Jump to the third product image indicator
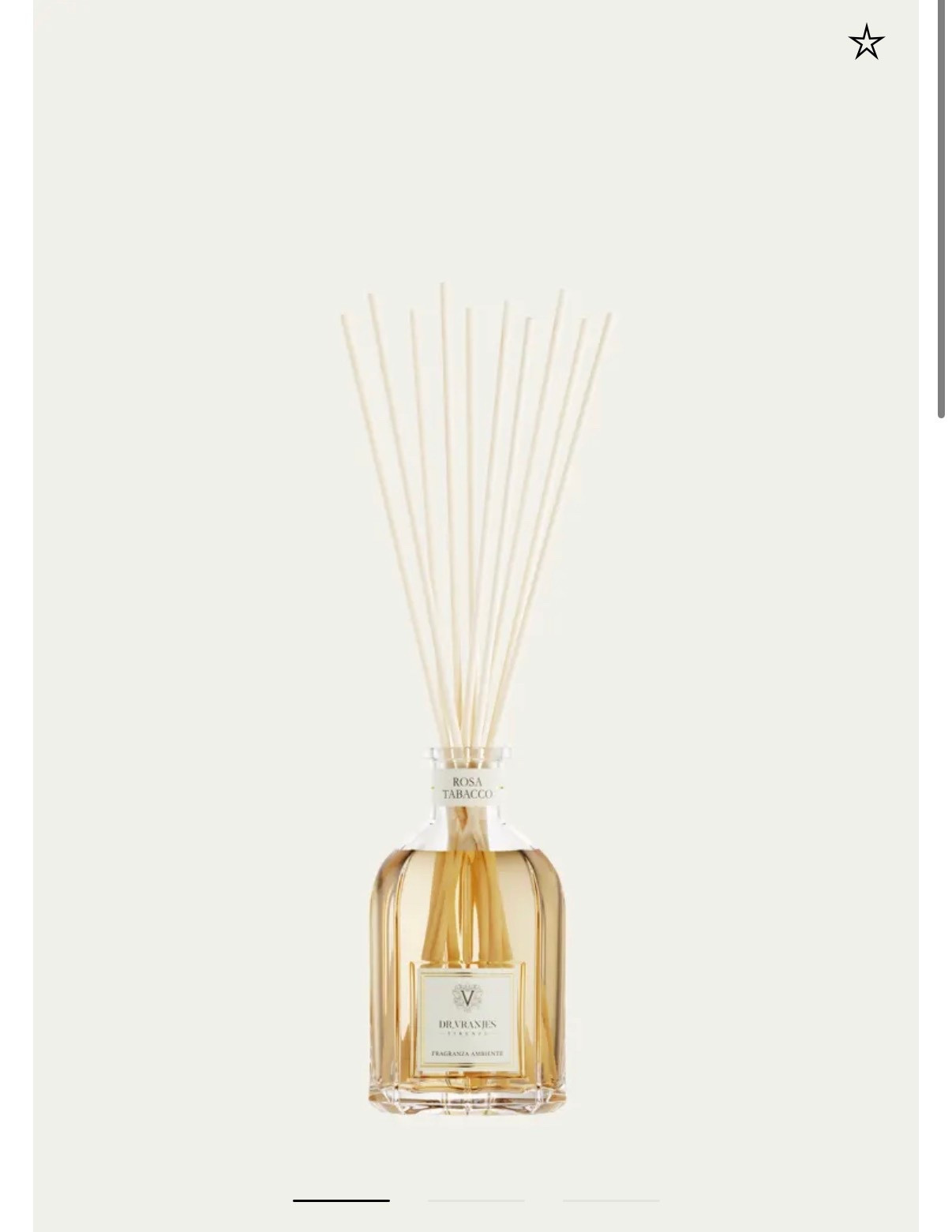 611,1200
